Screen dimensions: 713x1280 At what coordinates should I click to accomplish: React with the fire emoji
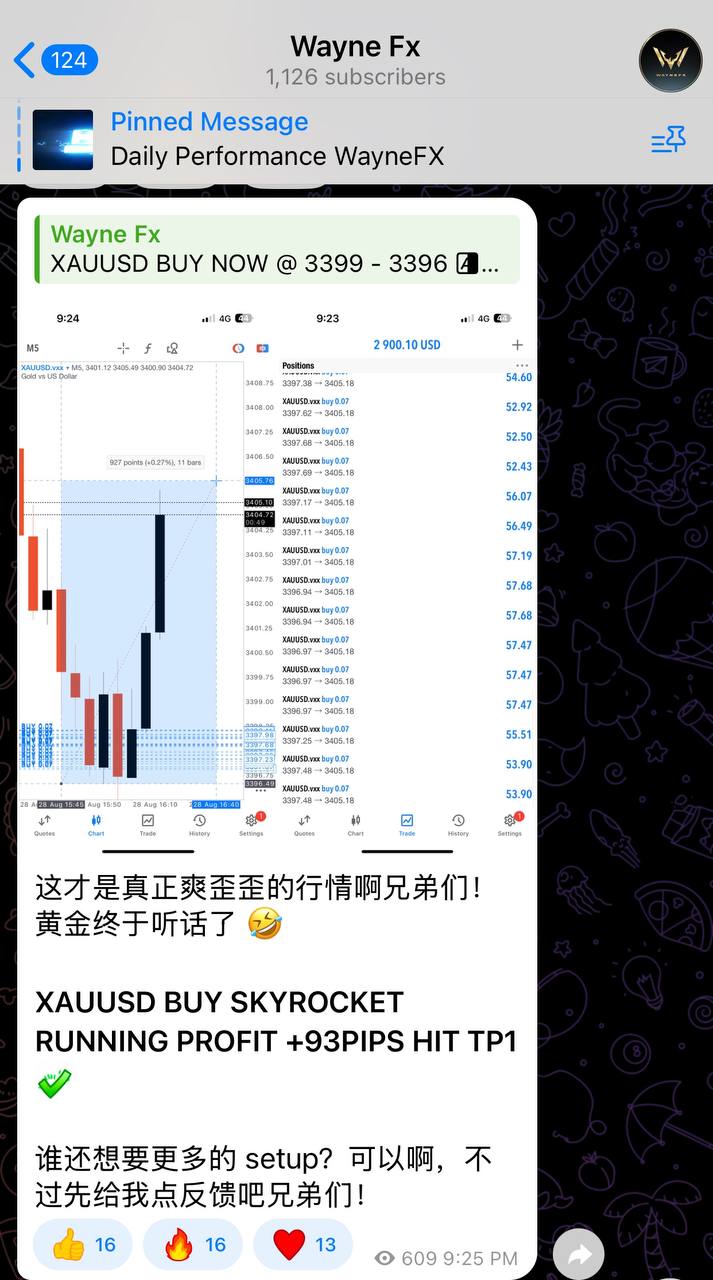click(193, 1244)
